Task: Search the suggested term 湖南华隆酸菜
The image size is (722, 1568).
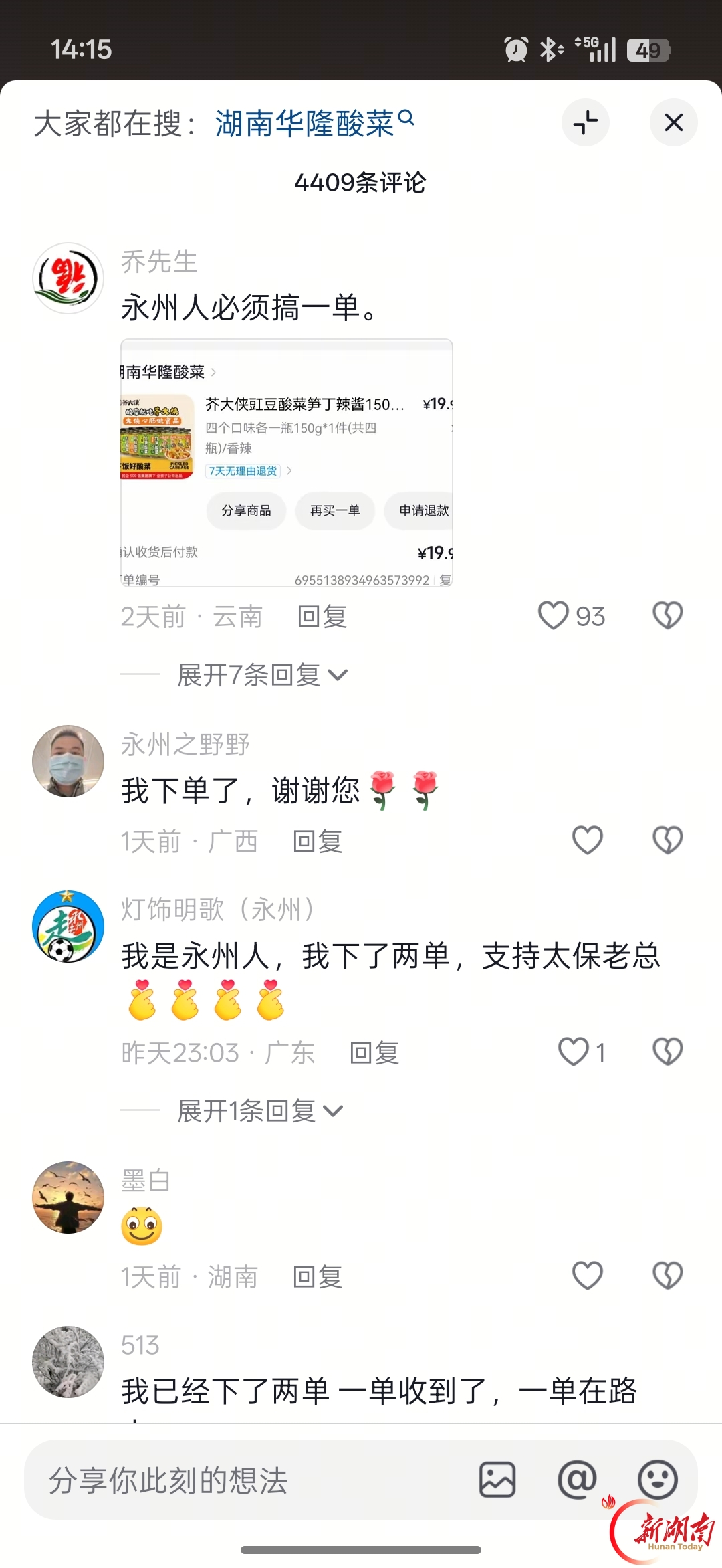Action: coord(314,123)
